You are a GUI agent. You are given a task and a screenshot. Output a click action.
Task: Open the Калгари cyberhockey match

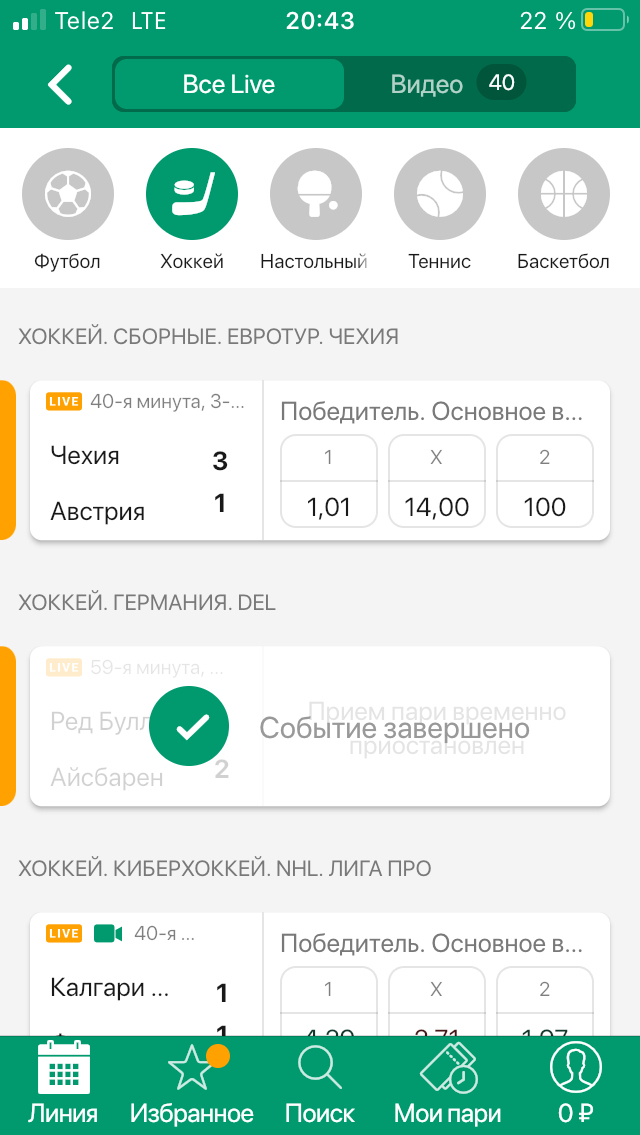coord(146,974)
